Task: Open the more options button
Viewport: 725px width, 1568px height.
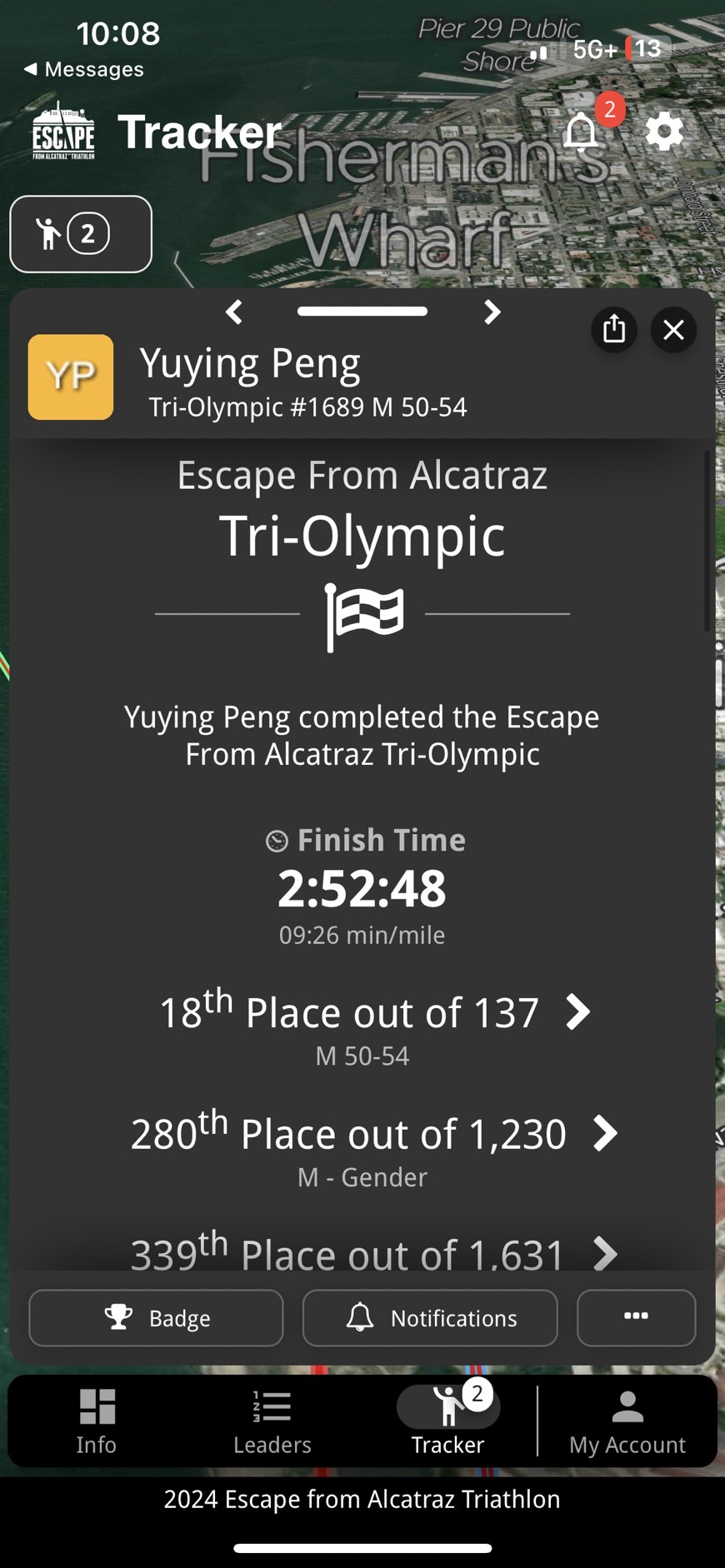Action: tap(636, 1317)
